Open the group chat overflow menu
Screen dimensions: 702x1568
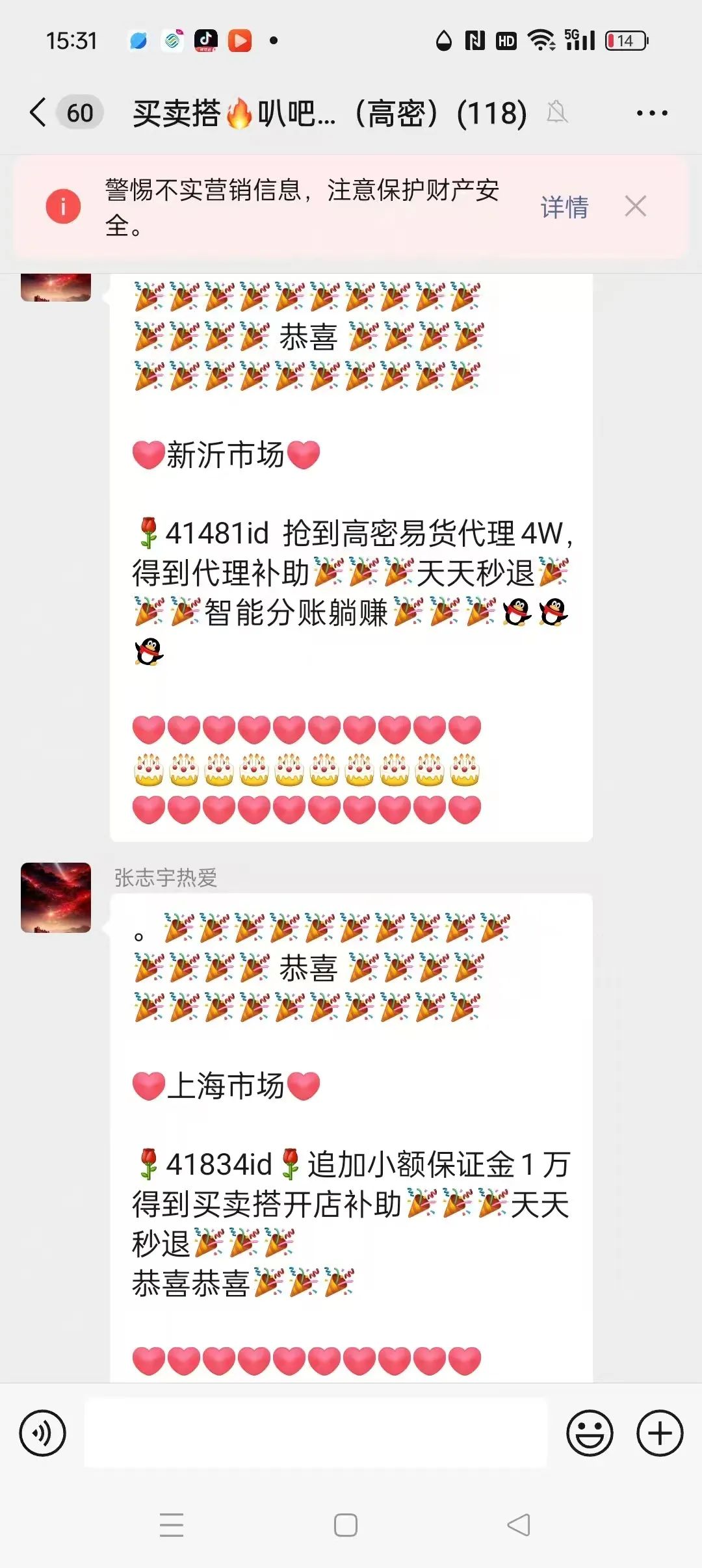coord(651,113)
